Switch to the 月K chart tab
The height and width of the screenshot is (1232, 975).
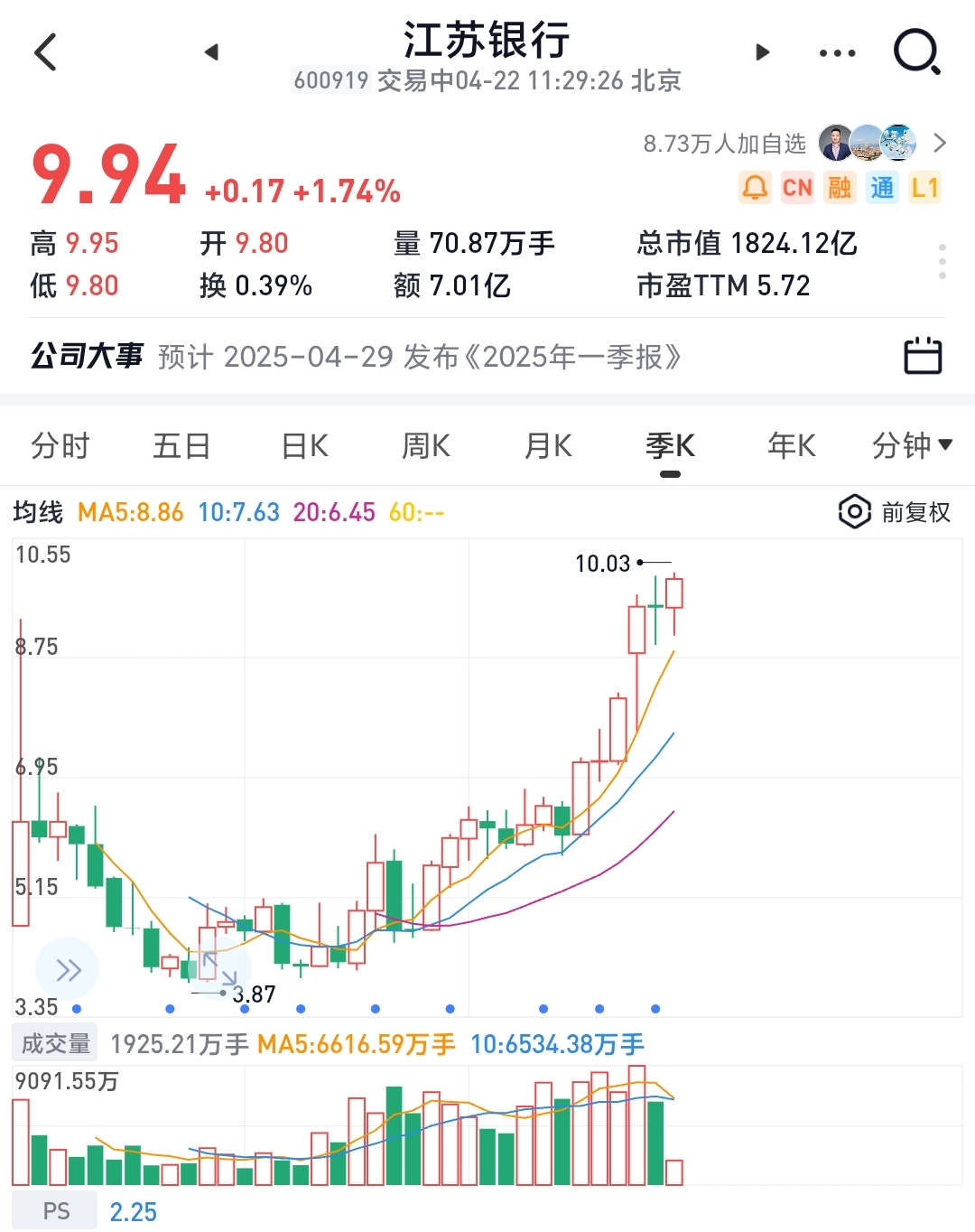coord(548,446)
